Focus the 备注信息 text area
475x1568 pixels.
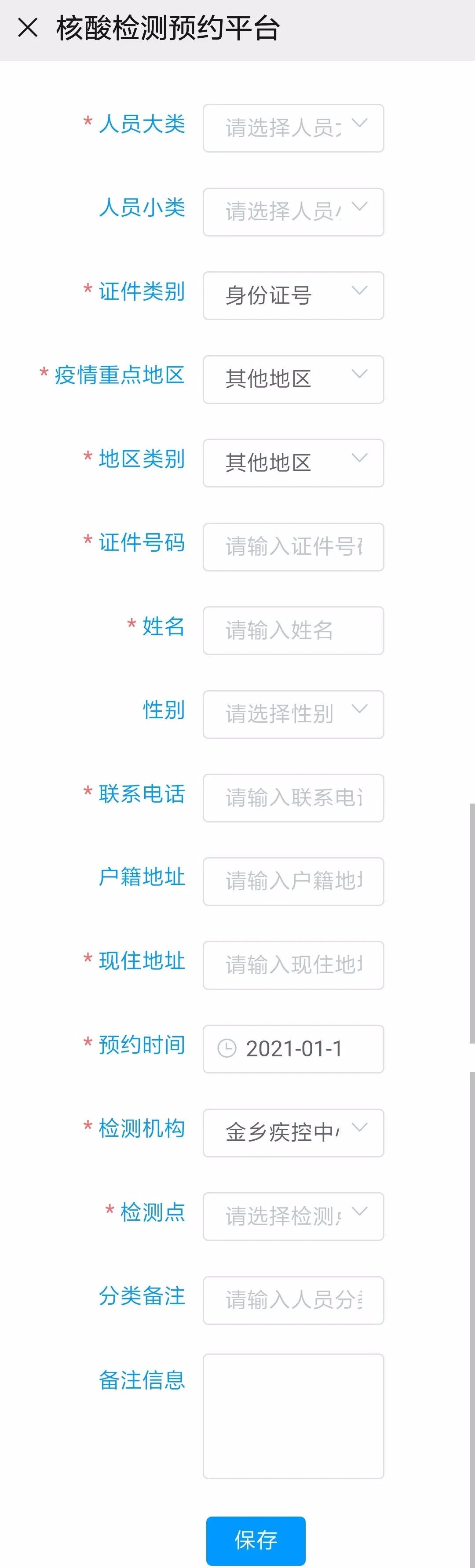click(x=293, y=1415)
